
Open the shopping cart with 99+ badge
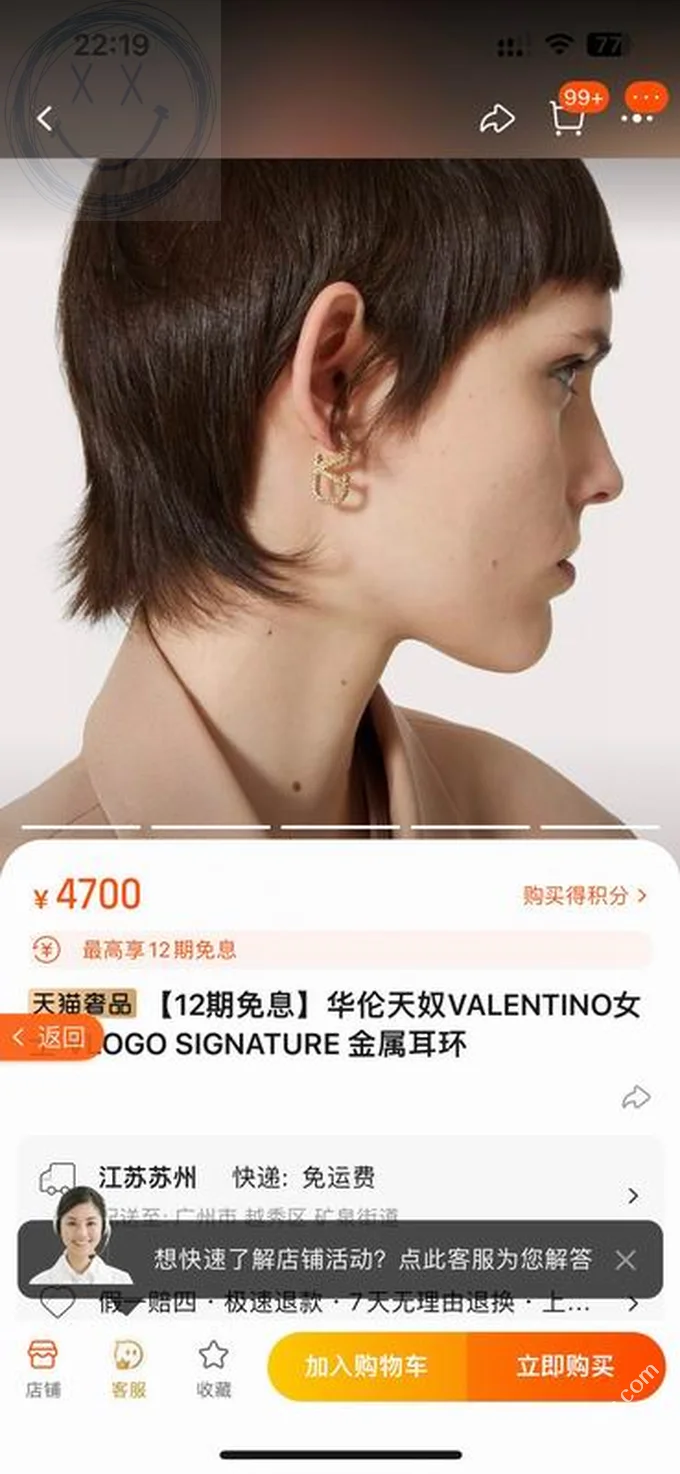567,118
